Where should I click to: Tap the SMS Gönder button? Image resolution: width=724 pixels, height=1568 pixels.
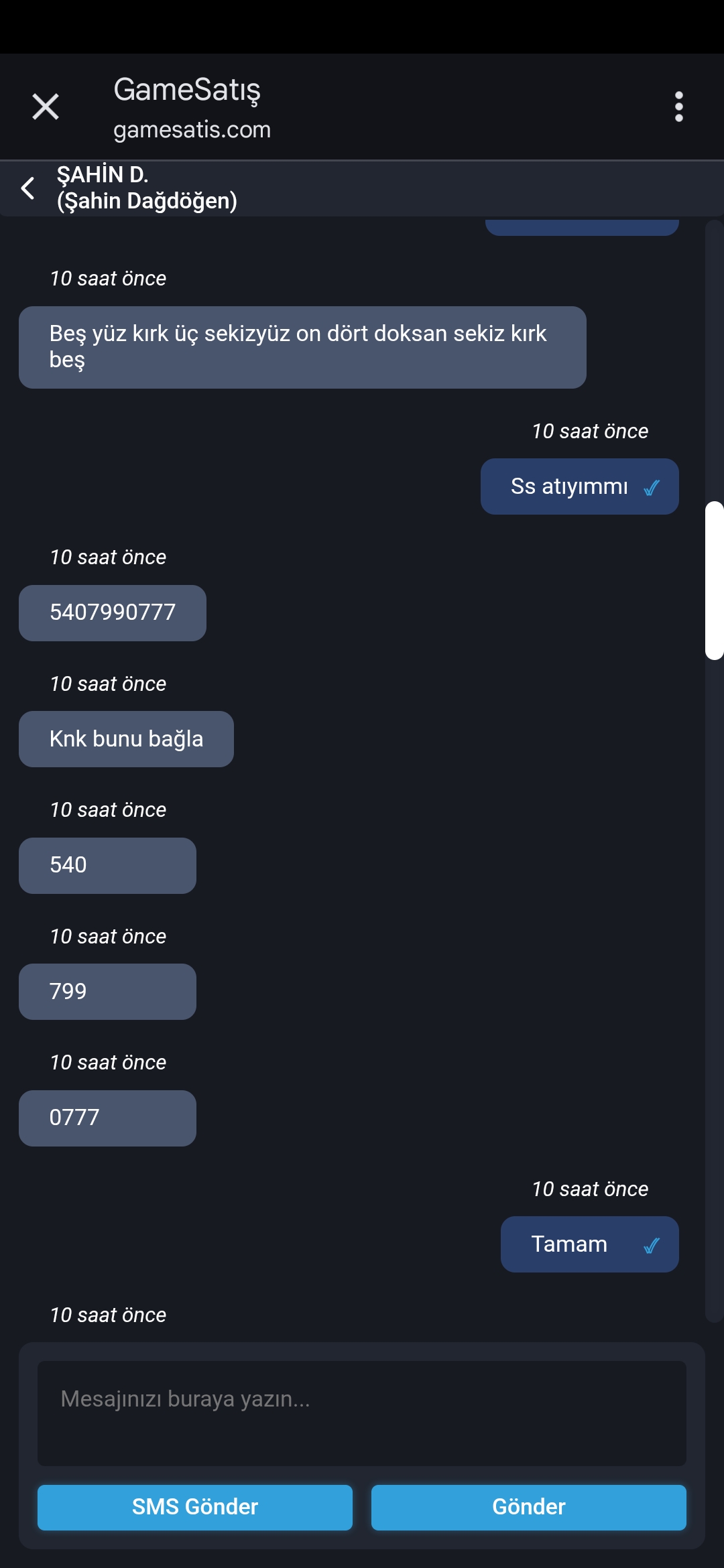pyautogui.click(x=195, y=1507)
